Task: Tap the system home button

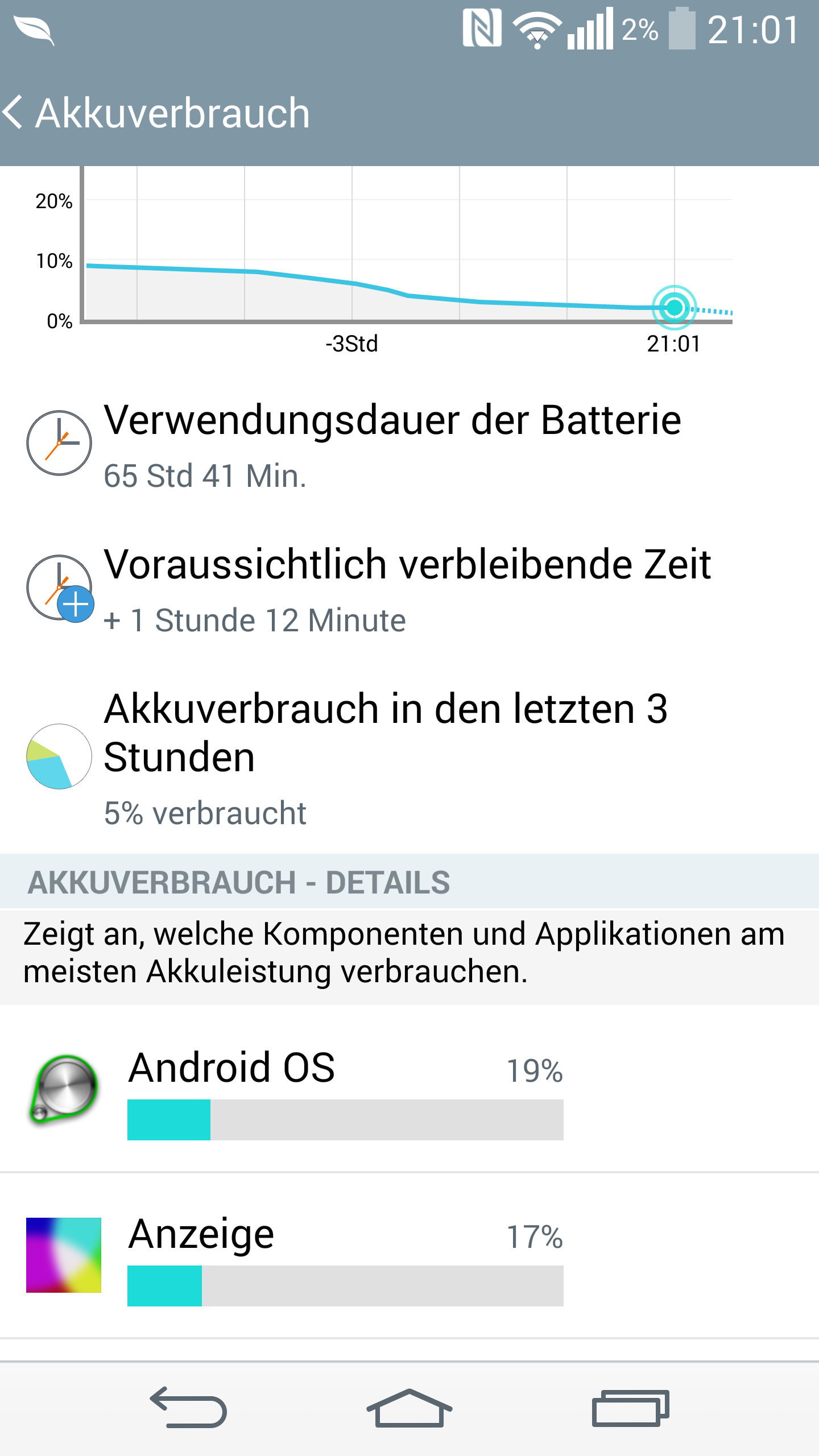Action: [409, 1408]
